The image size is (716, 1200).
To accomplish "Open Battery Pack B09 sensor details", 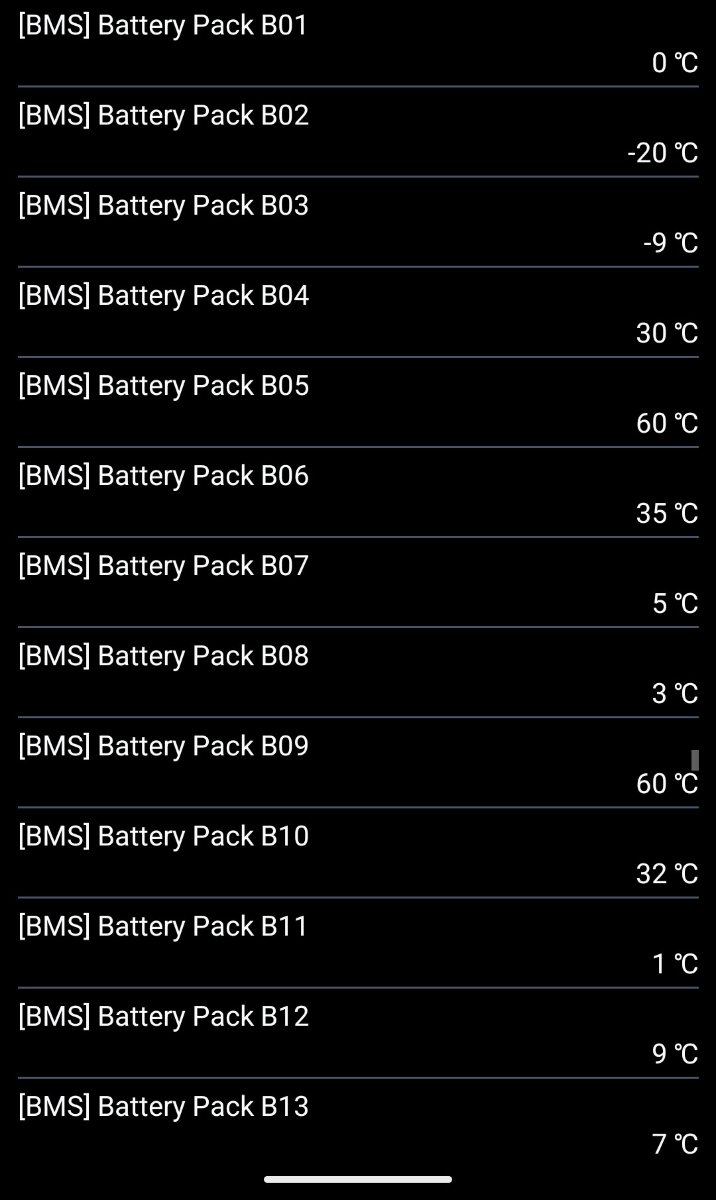I will [x=358, y=763].
